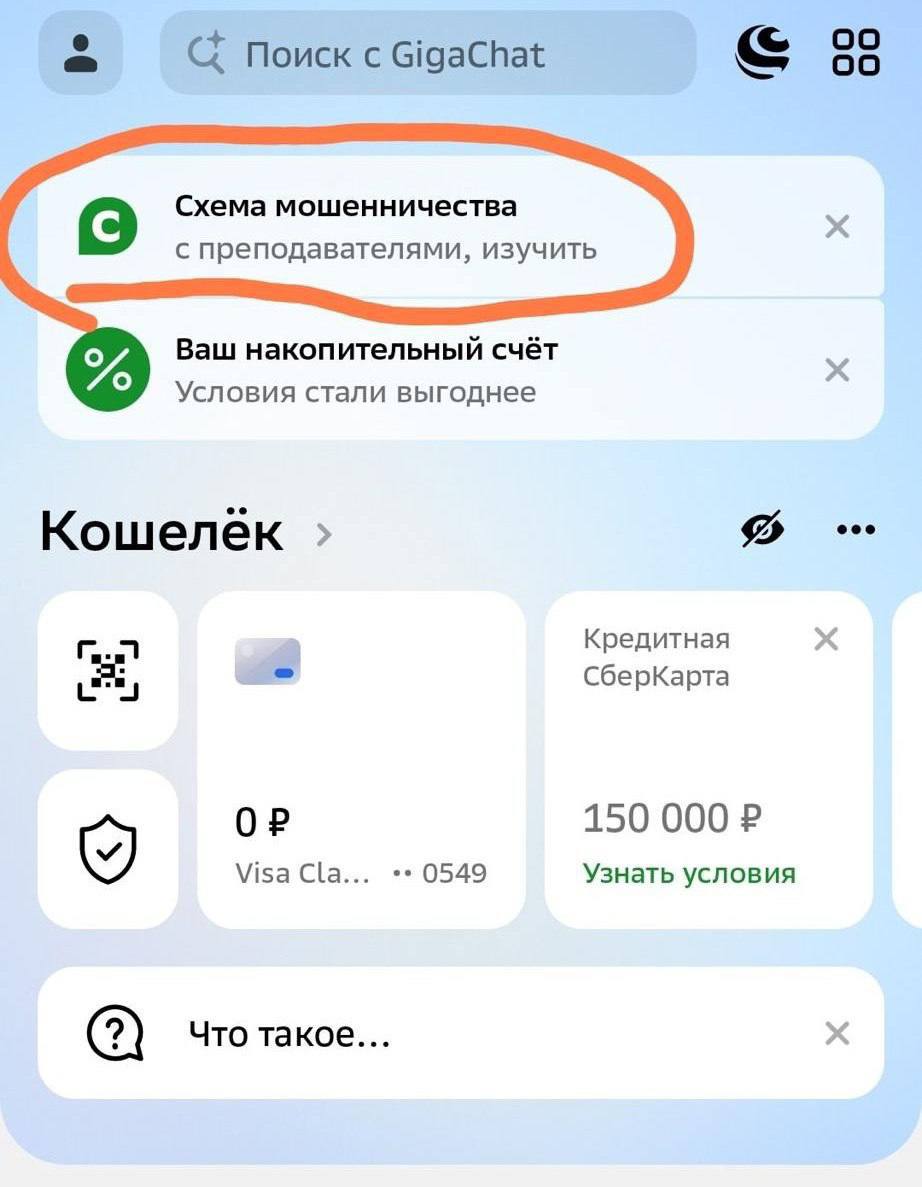Hide balances with the crossed-eye icon

pyautogui.click(x=763, y=529)
